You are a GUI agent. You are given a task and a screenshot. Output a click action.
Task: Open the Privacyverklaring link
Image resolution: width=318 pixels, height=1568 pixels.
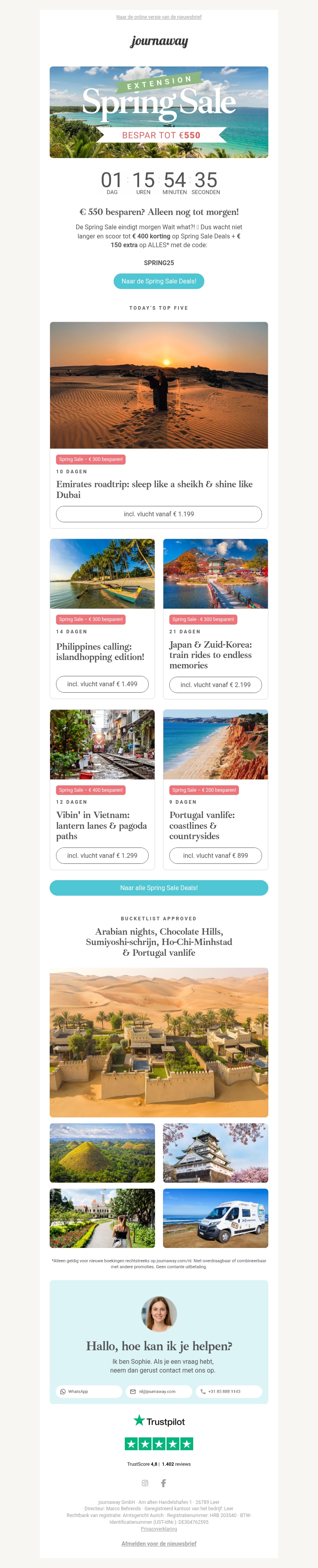coord(159,1529)
